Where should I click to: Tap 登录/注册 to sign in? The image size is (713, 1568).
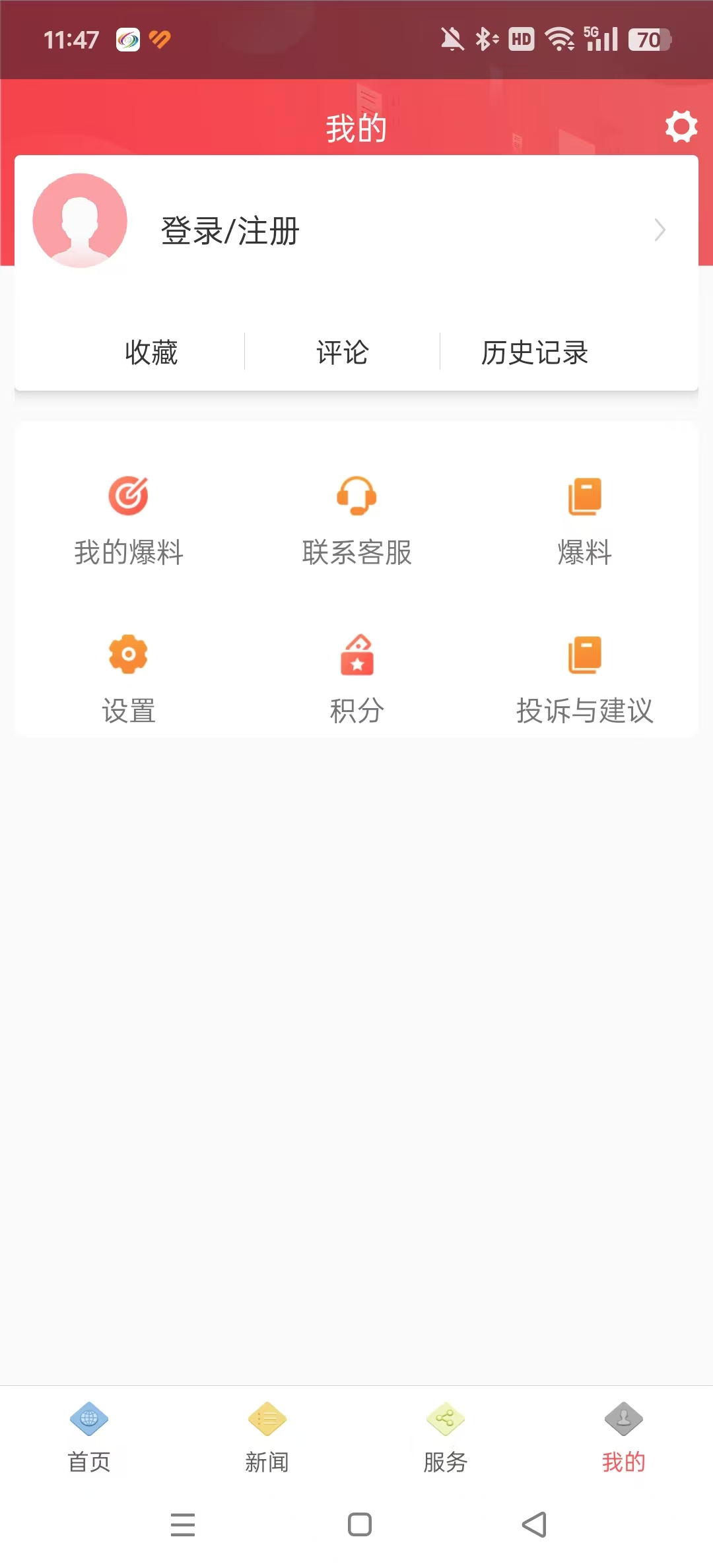230,231
